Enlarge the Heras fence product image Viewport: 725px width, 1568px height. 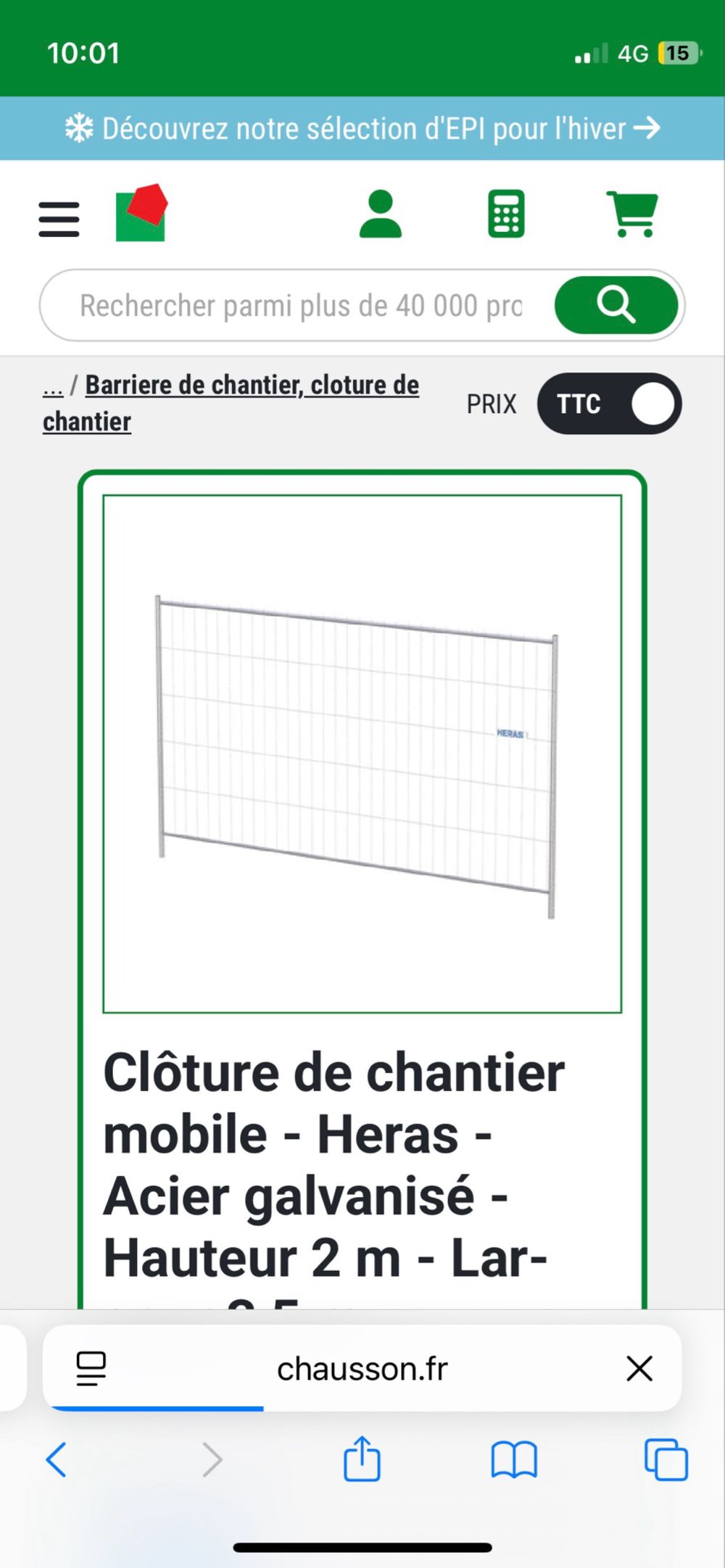pos(362,754)
